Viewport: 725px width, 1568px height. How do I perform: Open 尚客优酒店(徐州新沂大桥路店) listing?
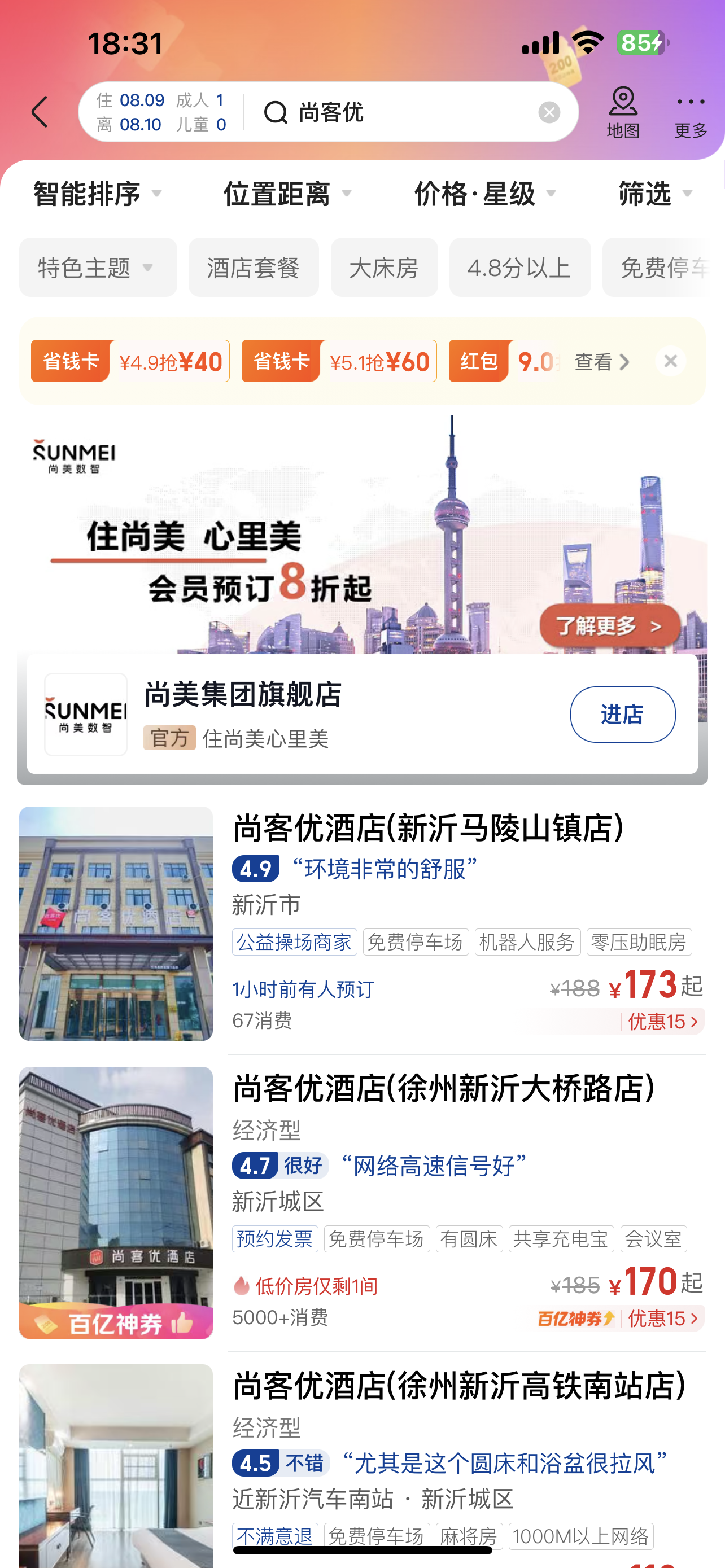pyautogui.click(x=444, y=1088)
